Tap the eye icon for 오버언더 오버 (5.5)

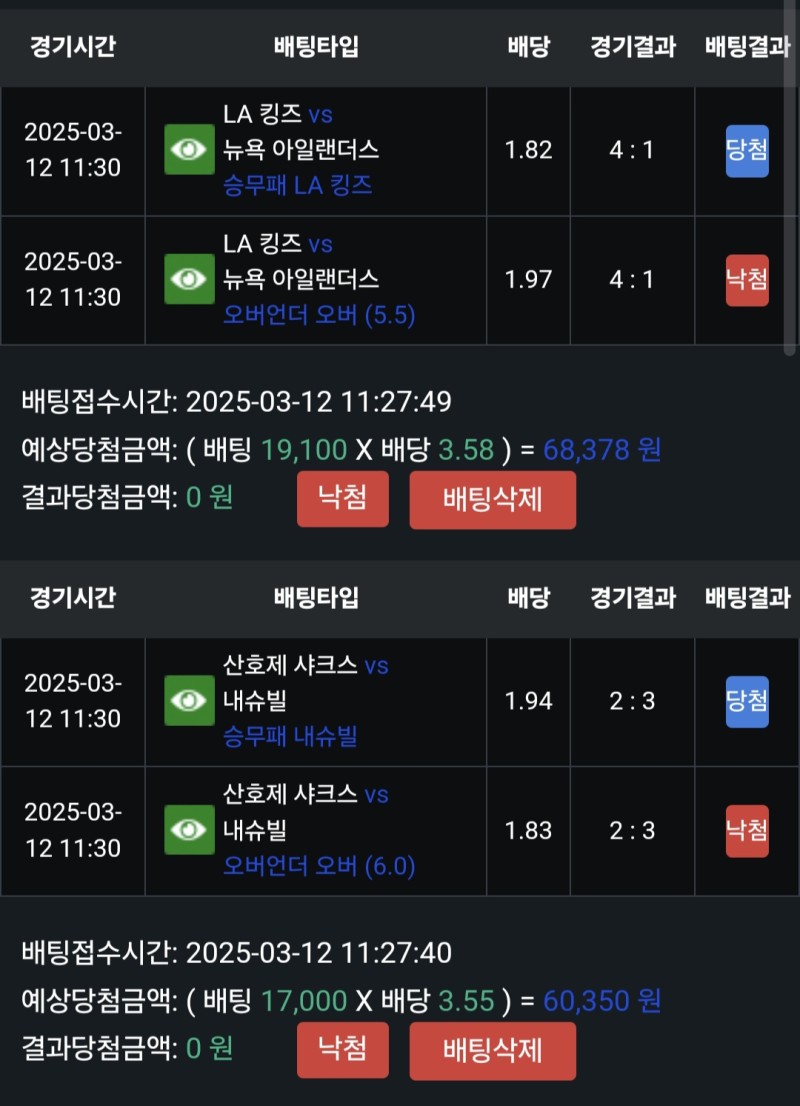click(x=190, y=279)
